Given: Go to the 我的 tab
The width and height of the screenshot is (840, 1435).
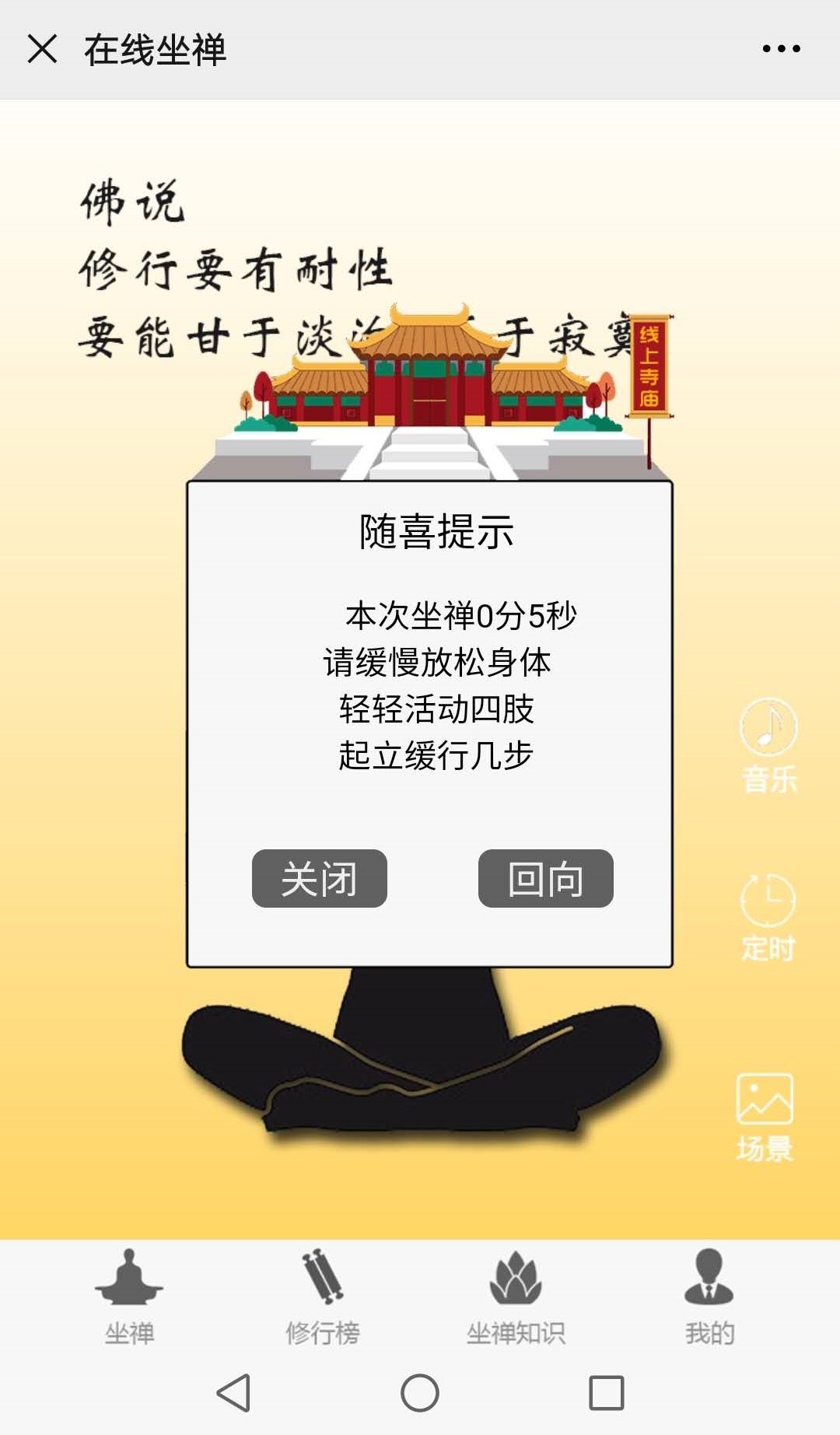Looking at the screenshot, I should point(709,1296).
